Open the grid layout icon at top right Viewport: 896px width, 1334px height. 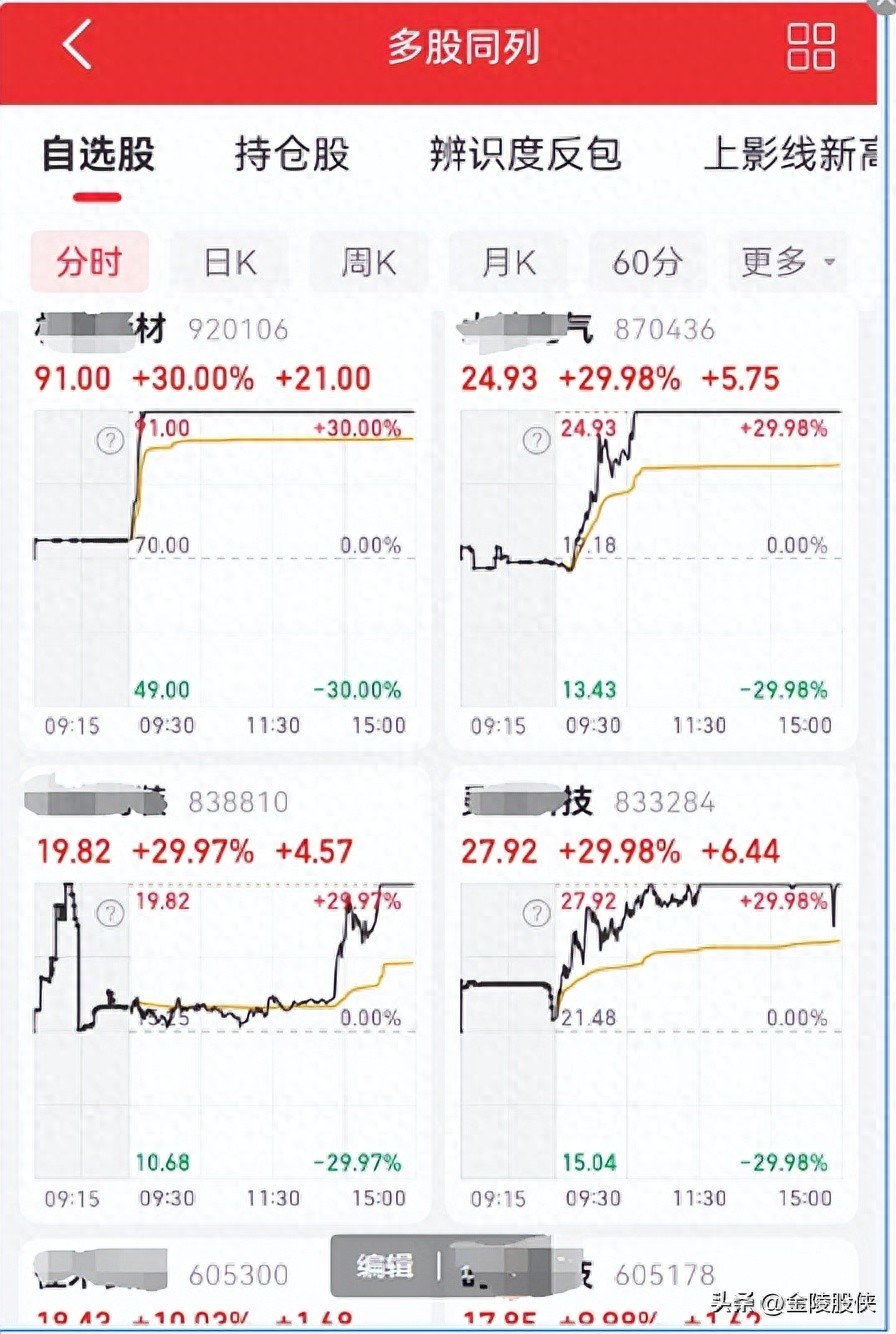click(812, 47)
